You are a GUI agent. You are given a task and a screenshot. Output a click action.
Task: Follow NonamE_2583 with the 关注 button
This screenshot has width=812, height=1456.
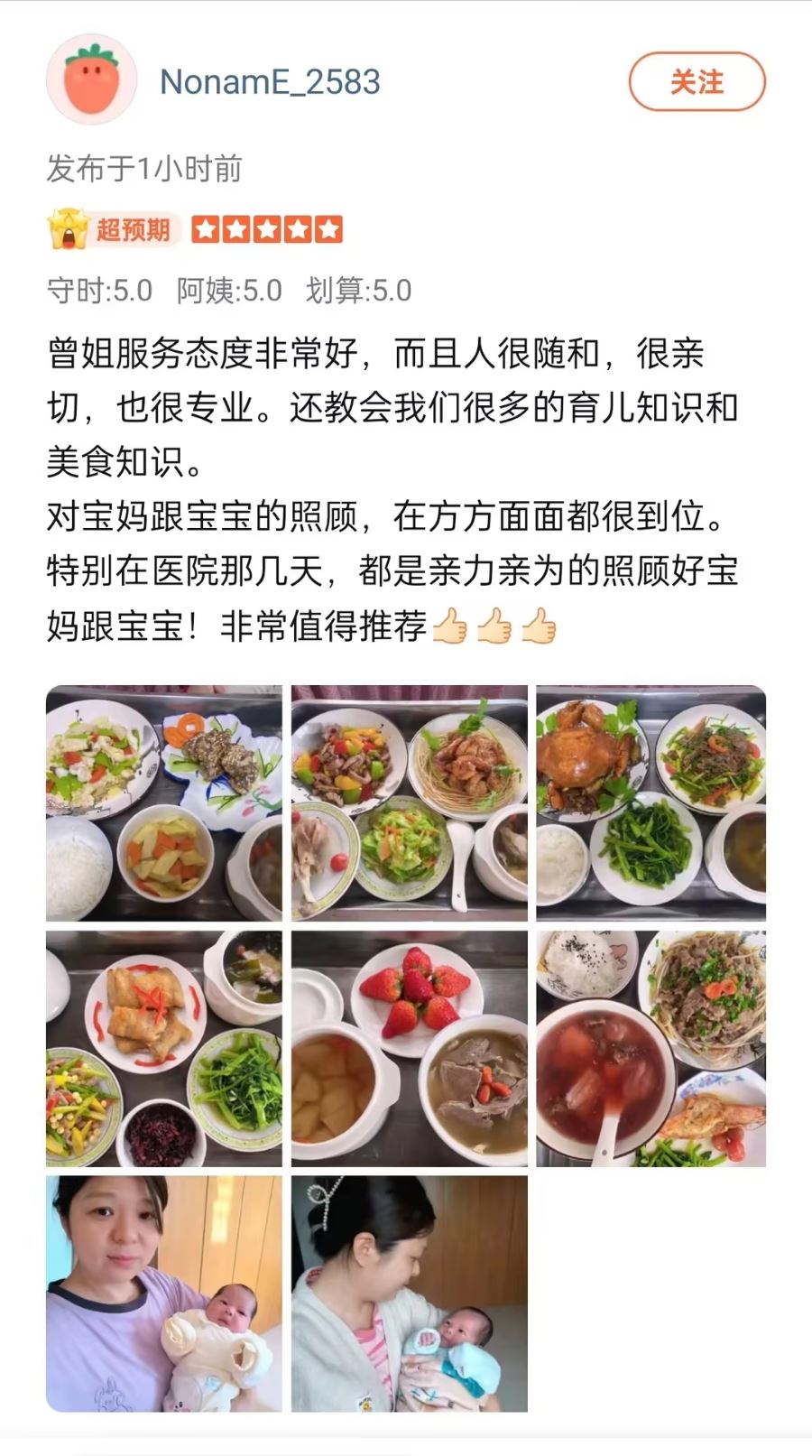tap(697, 82)
